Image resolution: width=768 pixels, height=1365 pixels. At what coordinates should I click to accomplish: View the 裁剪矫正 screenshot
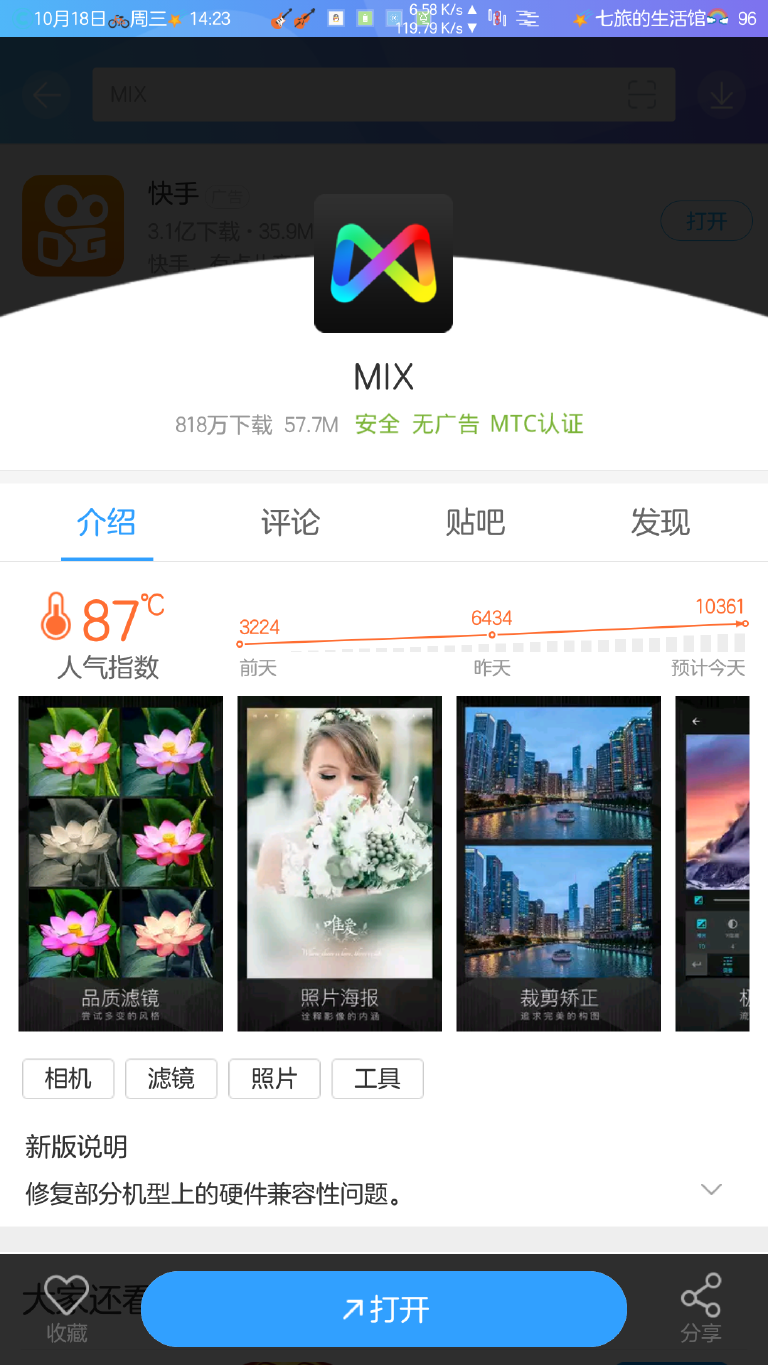point(558,863)
